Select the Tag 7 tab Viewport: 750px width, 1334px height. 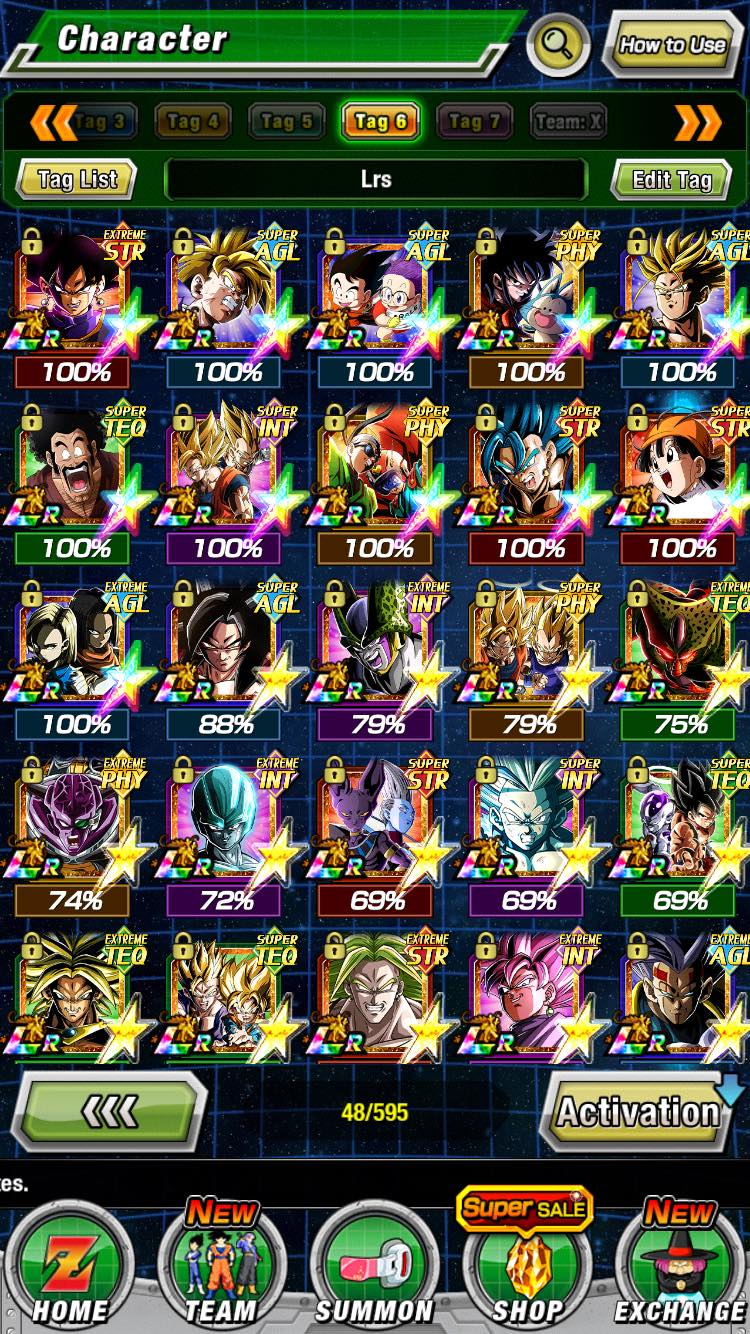(474, 122)
